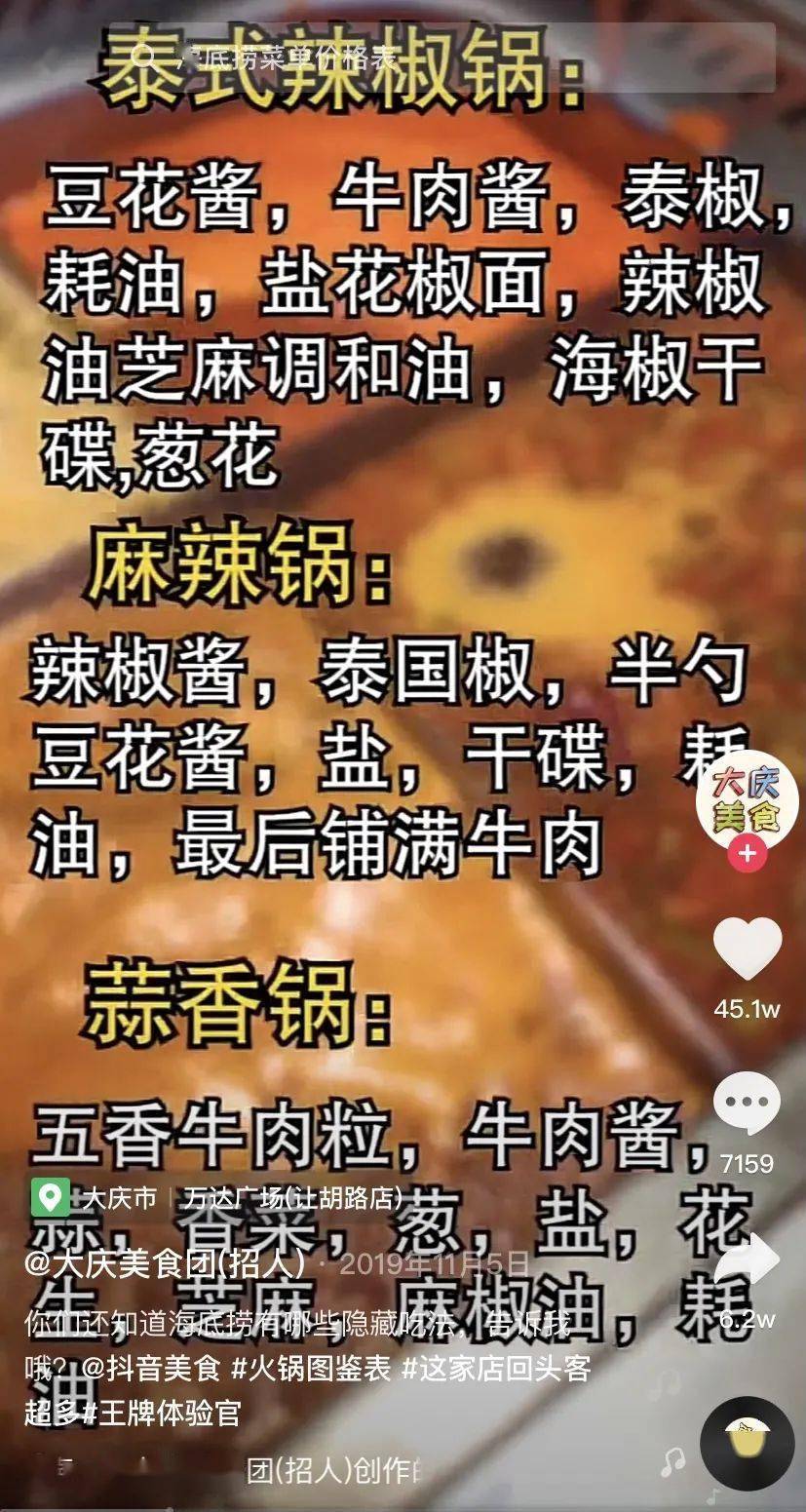Viewport: 806px width, 1512px height.
Task: Open the @大庆美食团(招人) profile name
Action: (166, 1264)
